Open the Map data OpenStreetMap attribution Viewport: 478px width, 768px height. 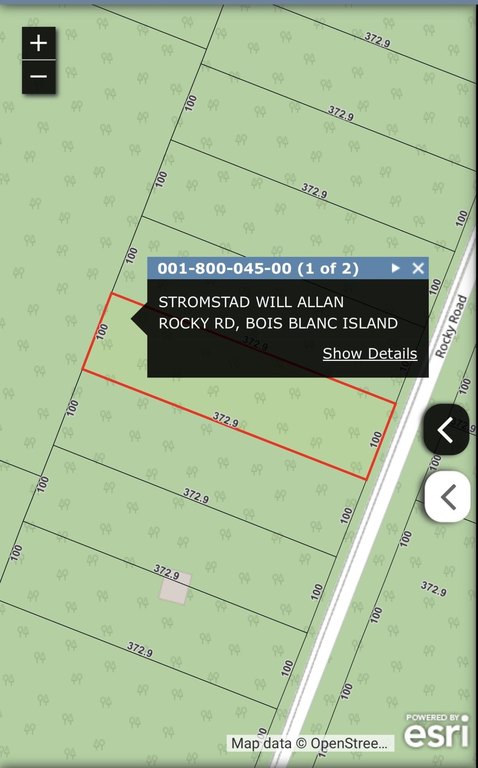coord(311,743)
